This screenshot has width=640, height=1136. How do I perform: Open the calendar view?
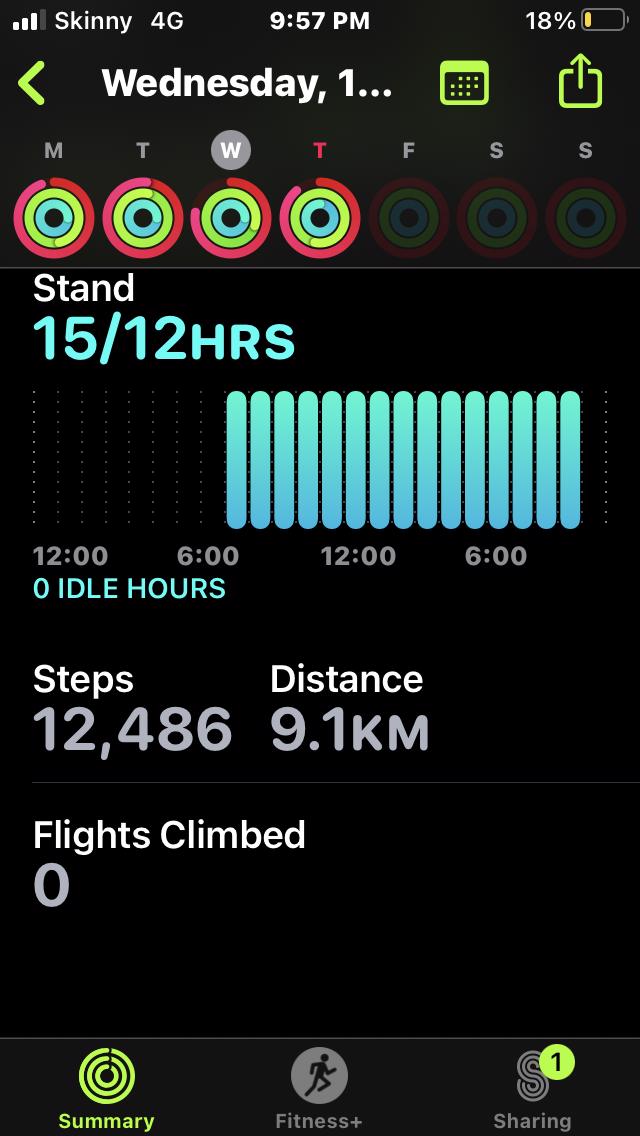click(464, 84)
